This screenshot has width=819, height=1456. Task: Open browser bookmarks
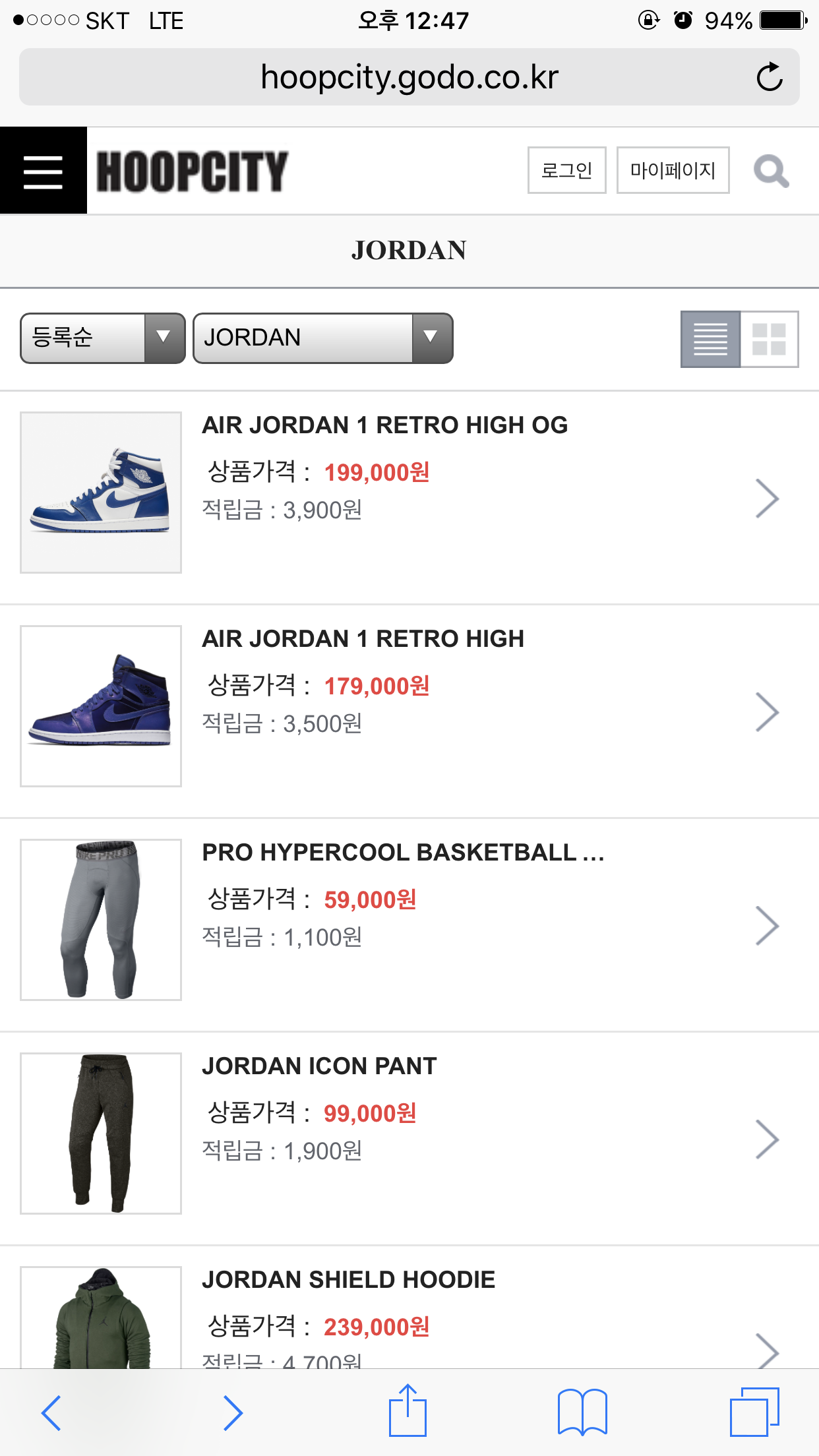582,1412
